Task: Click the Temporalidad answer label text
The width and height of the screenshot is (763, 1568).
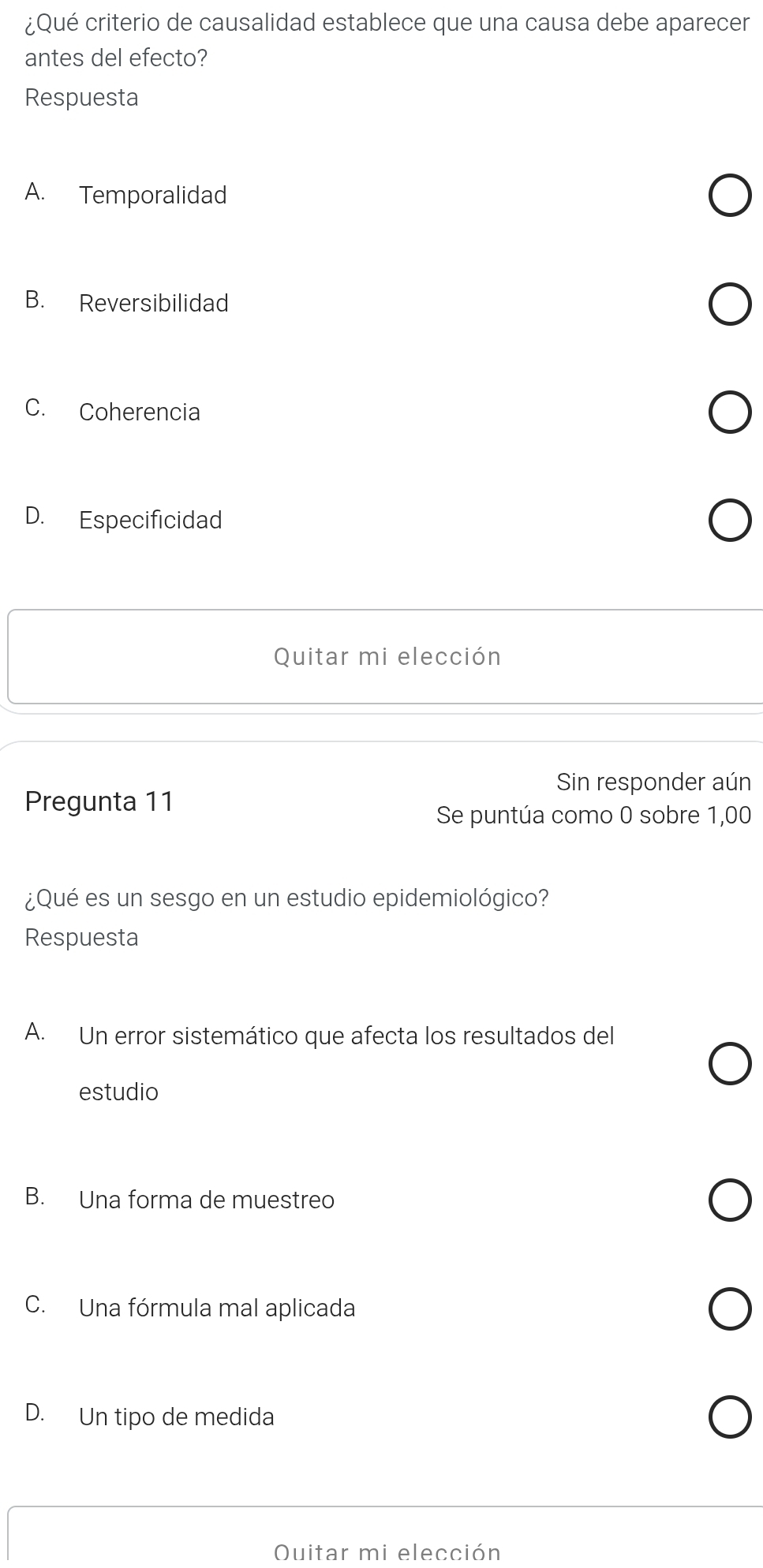Action: click(155, 195)
